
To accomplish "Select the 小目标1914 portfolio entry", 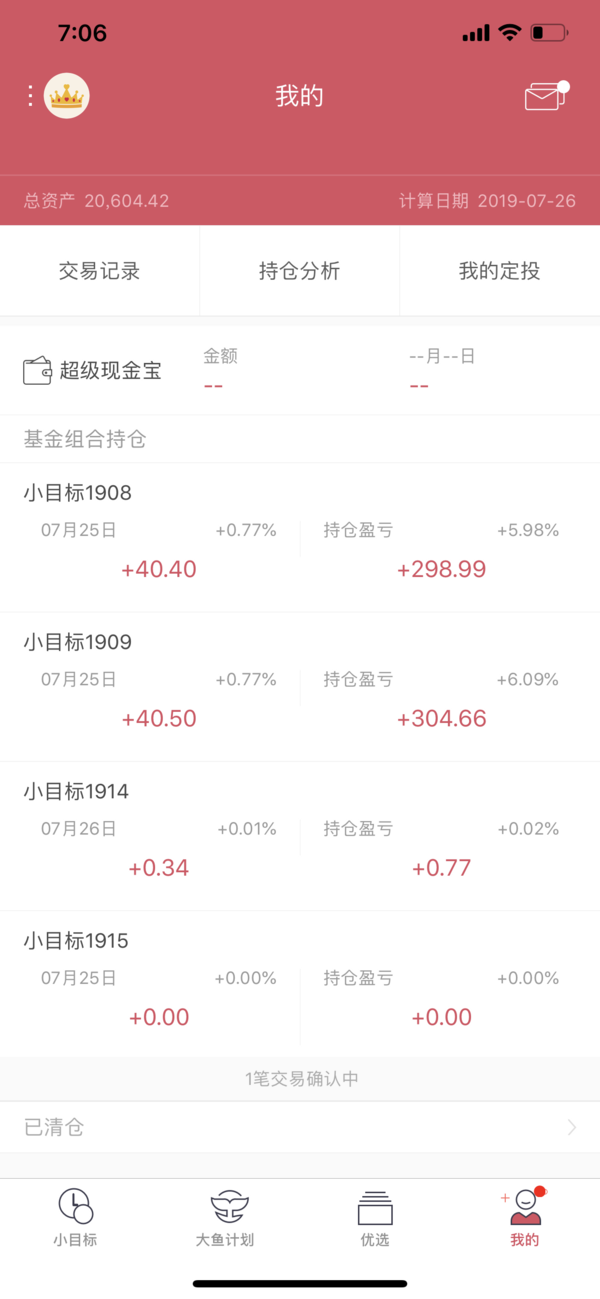I will (x=300, y=836).
